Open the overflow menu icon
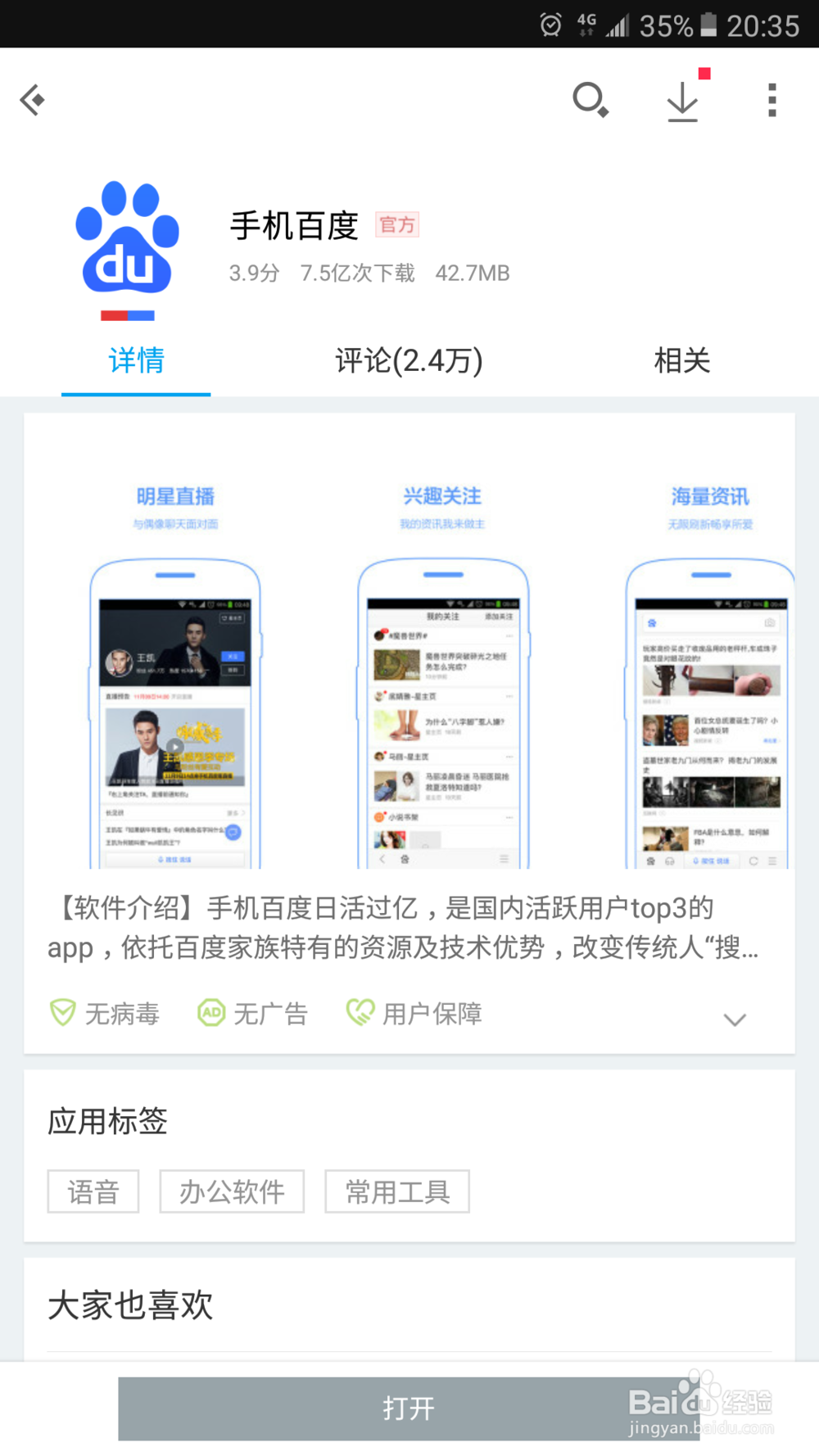The width and height of the screenshot is (819, 1456). click(771, 99)
